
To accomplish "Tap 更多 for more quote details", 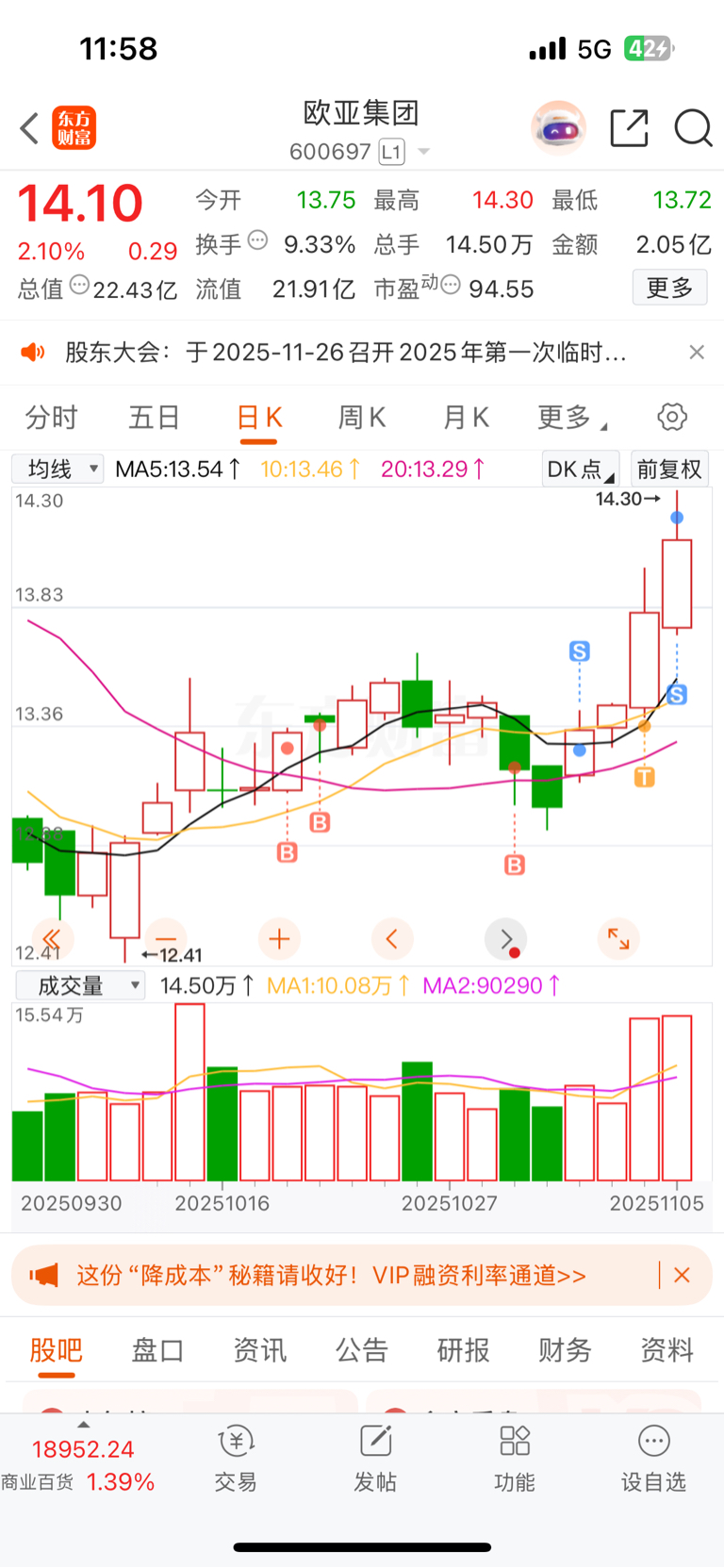I will 669,288.
